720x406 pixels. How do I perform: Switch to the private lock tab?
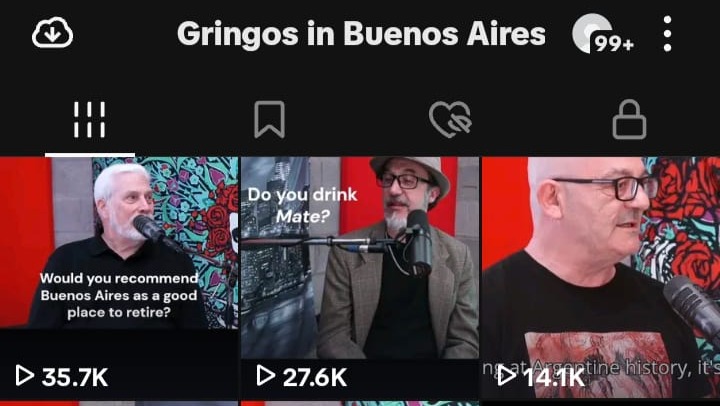coord(629,121)
